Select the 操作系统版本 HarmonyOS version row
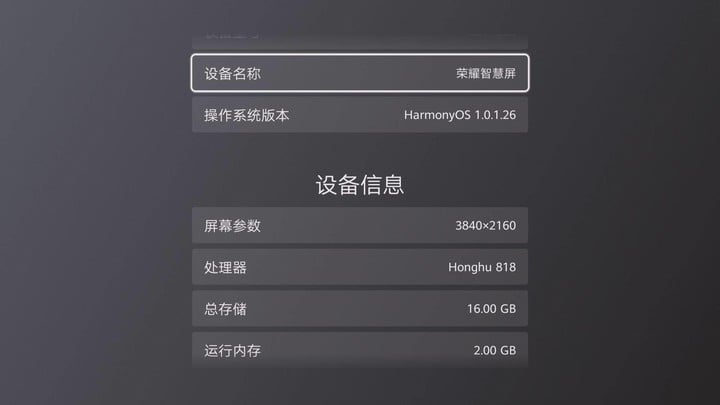This screenshot has width=720, height=405. [x=360, y=115]
